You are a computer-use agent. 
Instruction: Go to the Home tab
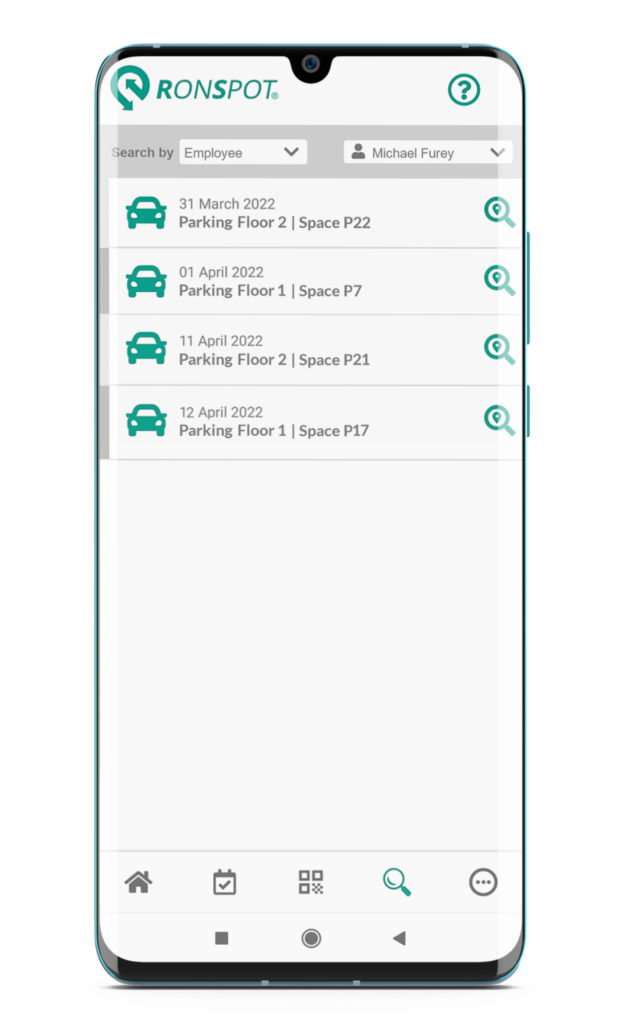(x=138, y=882)
